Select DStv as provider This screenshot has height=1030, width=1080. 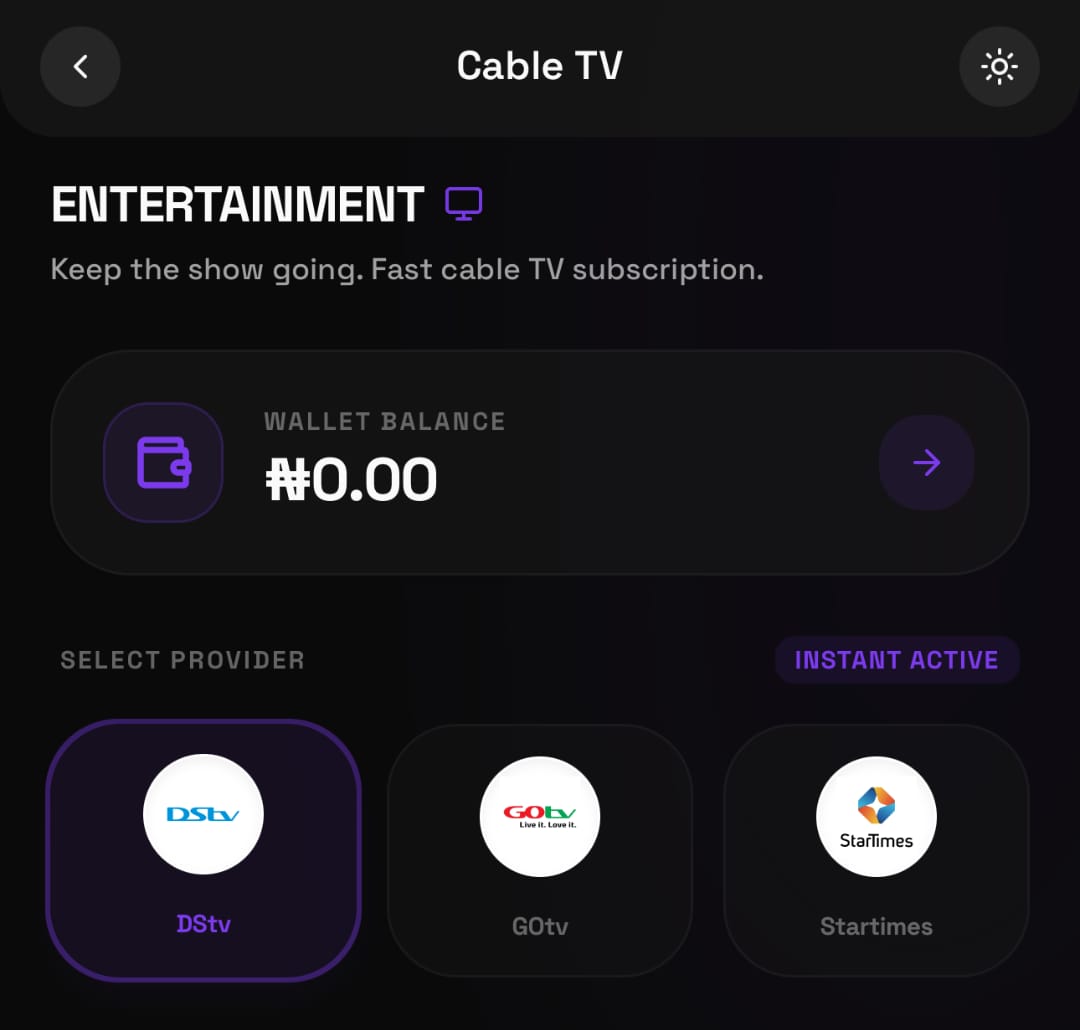tap(203, 849)
